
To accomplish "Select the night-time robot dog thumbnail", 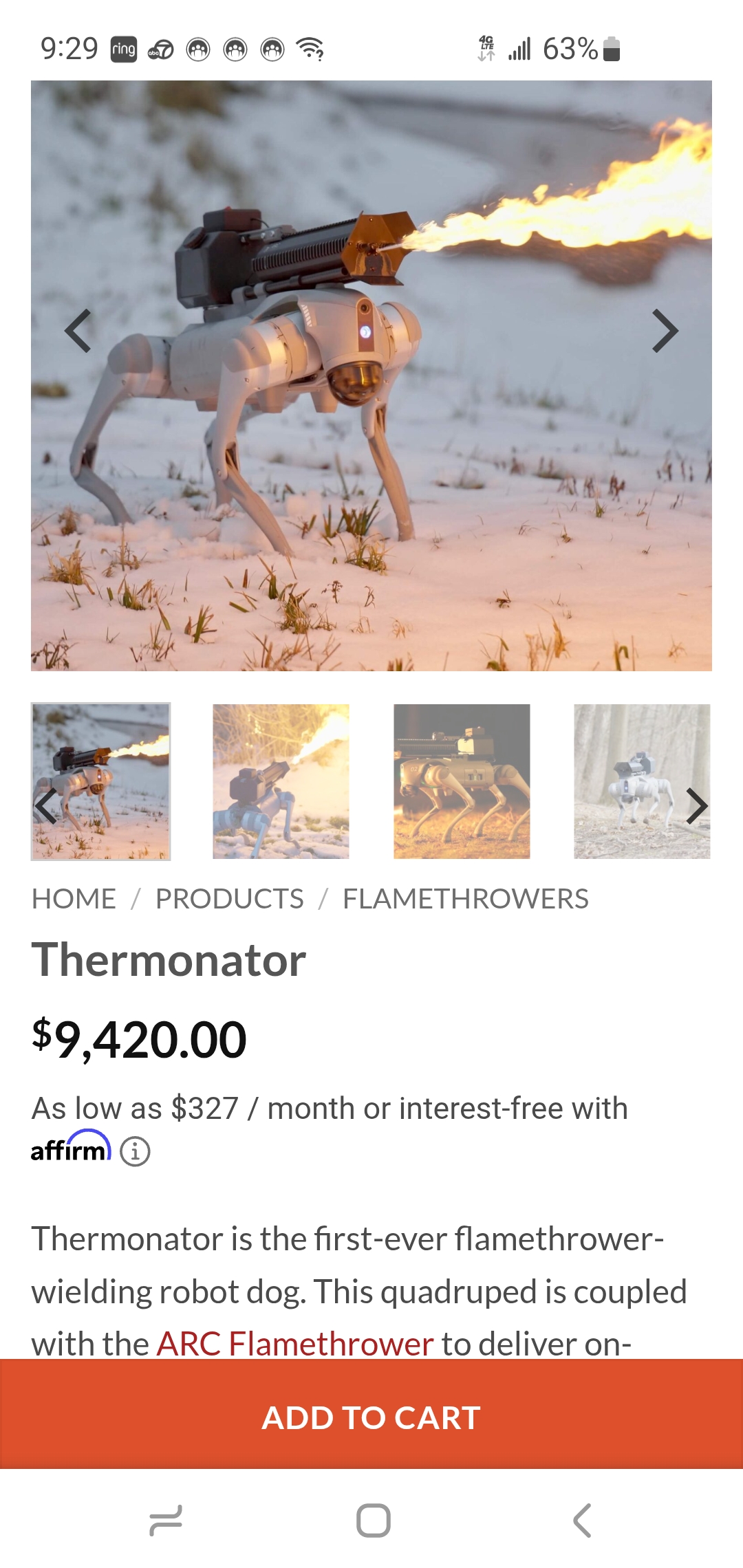I will [x=462, y=781].
